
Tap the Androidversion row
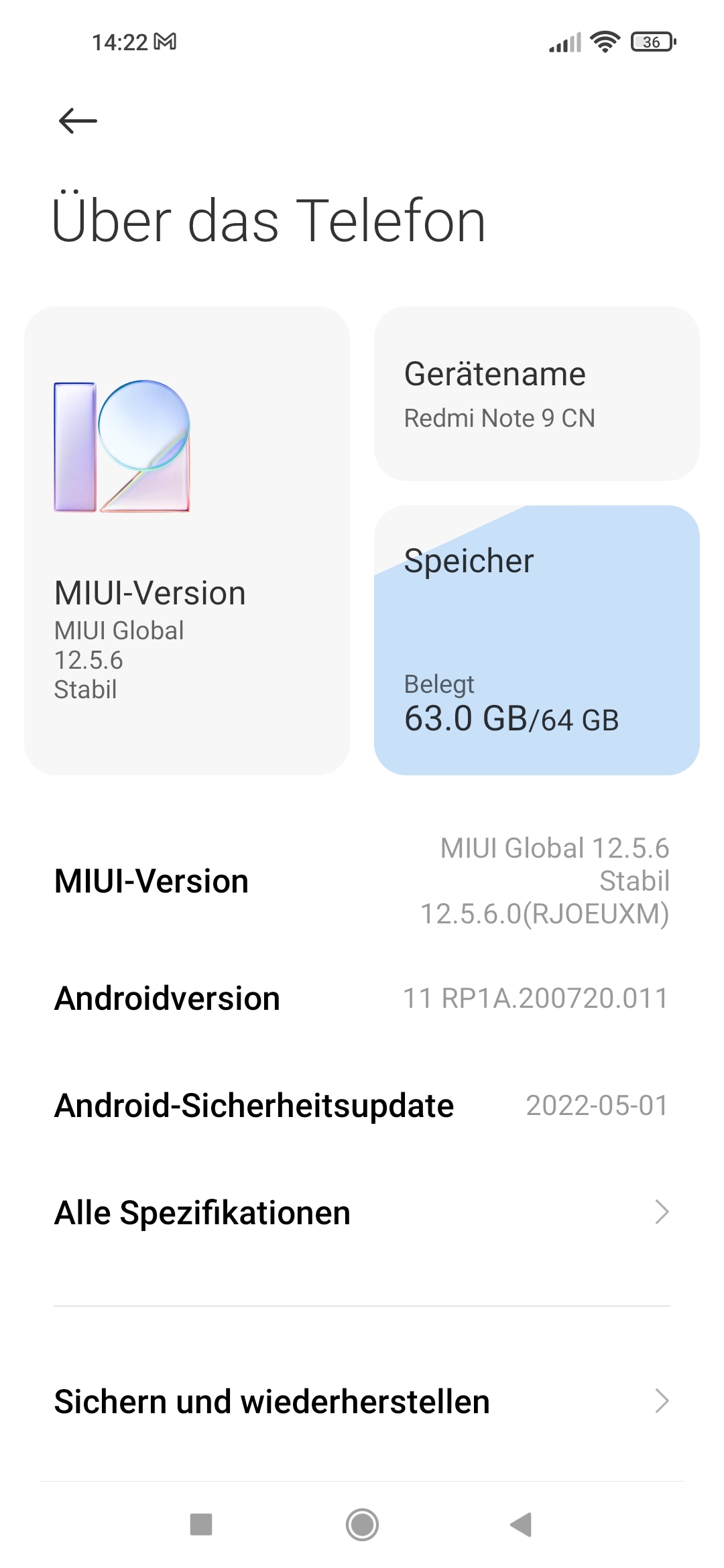tap(362, 998)
